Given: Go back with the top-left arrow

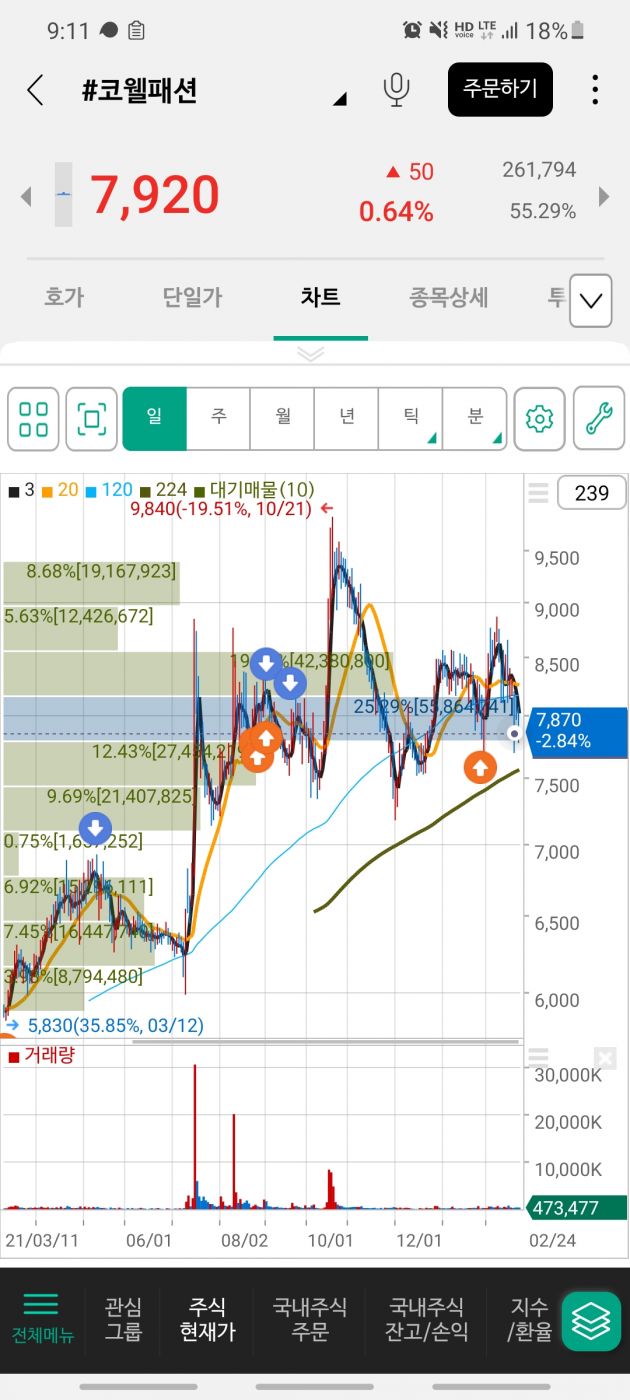Looking at the screenshot, I should click(36, 90).
